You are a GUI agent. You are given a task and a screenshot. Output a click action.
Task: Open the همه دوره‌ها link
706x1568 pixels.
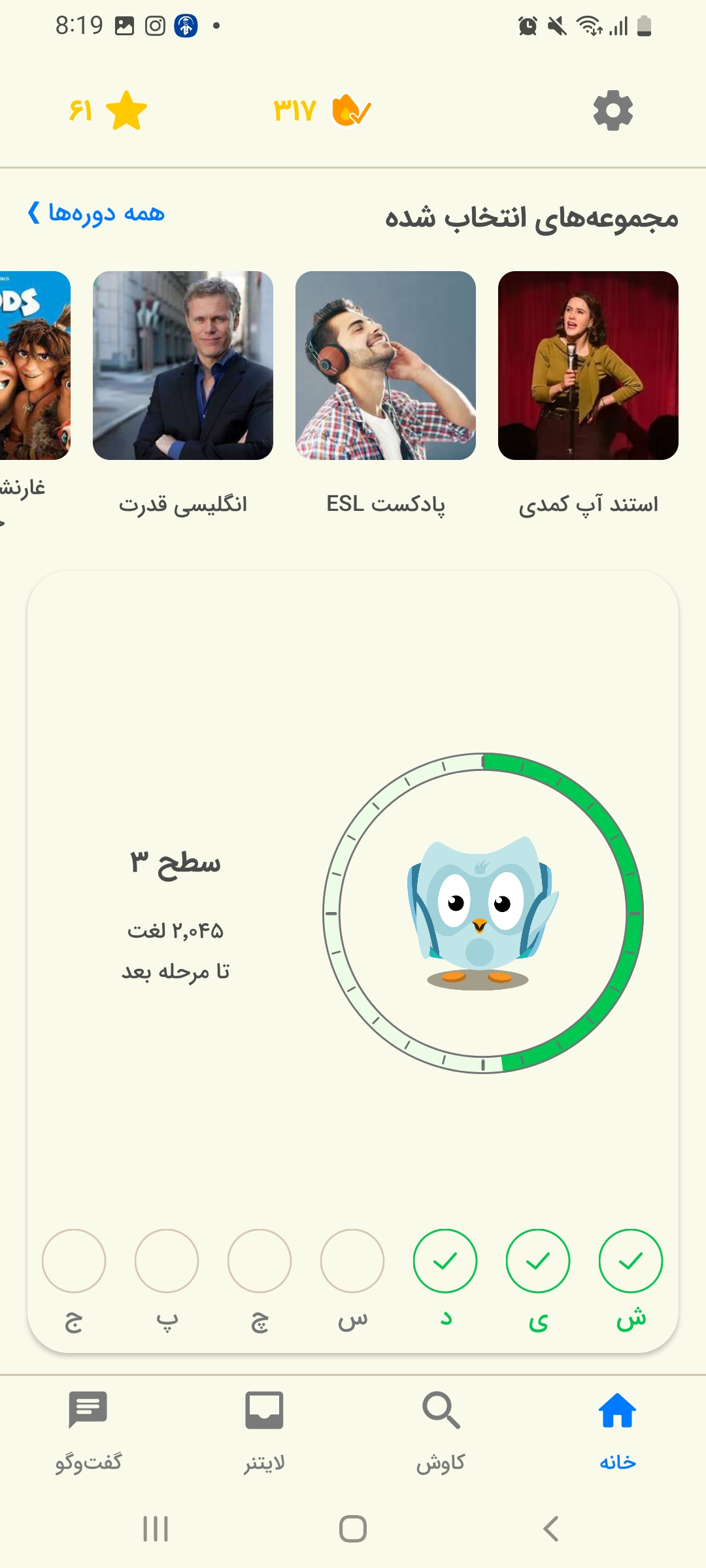tap(96, 213)
